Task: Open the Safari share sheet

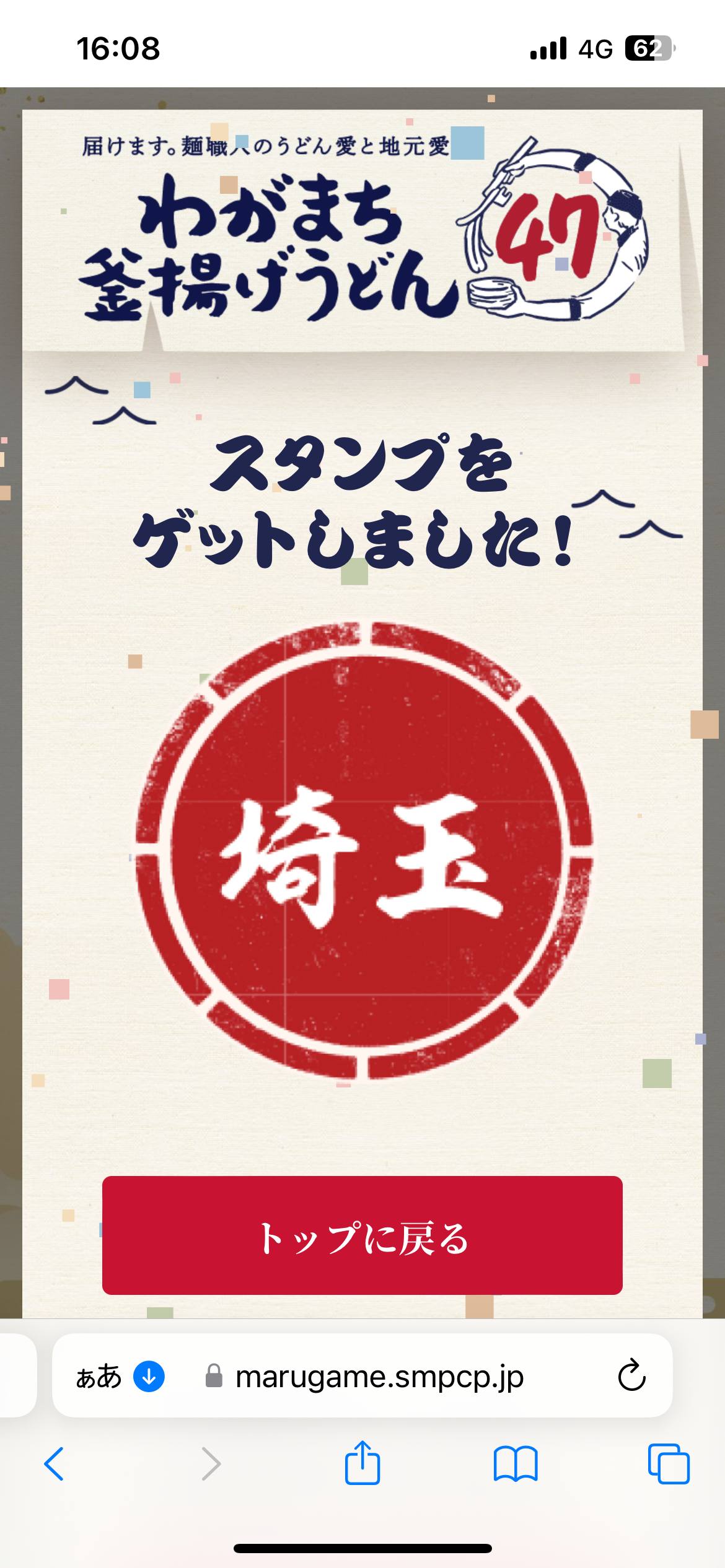Action: click(362, 1463)
